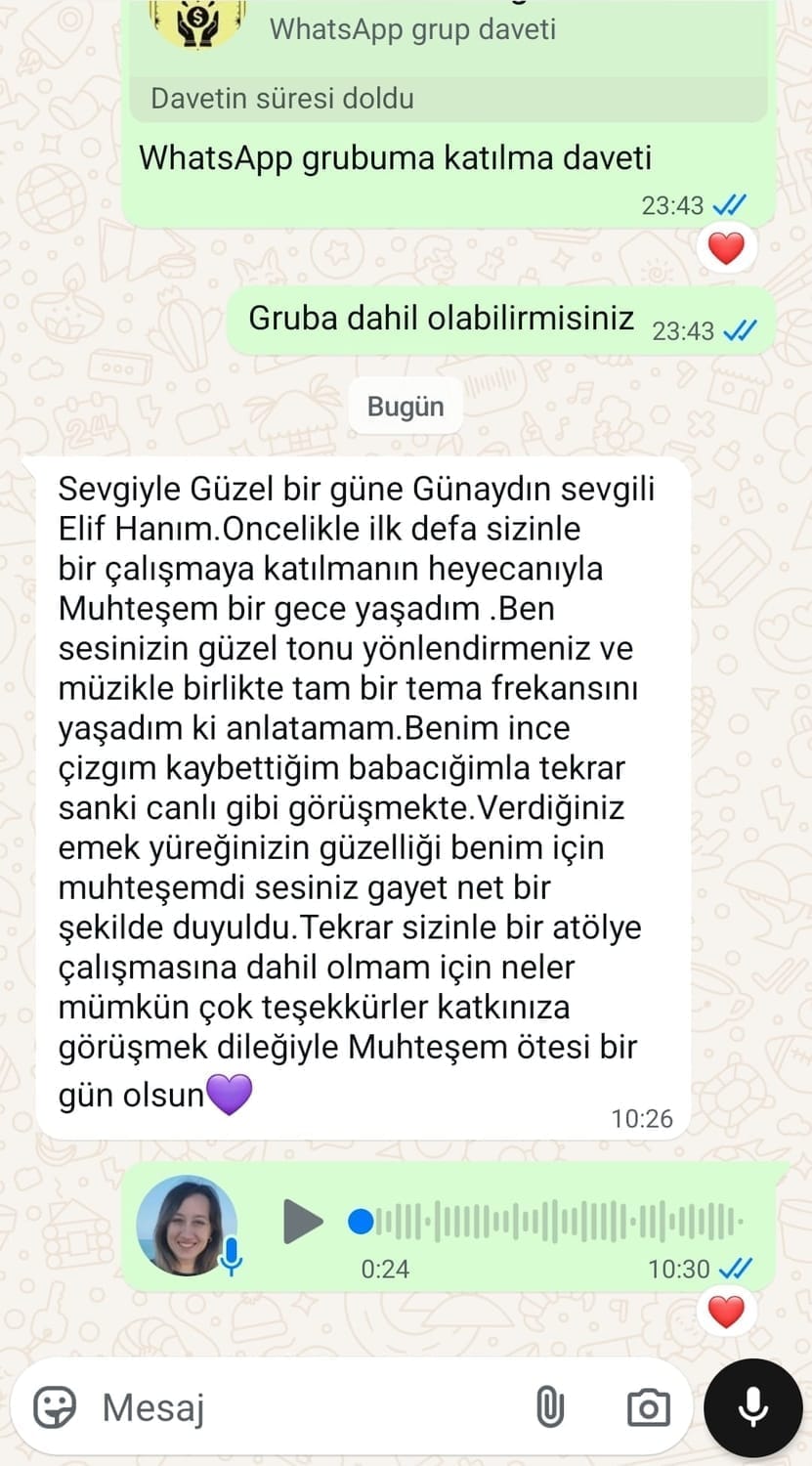The height and width of the screenshot is (1466, 812).
Task: Tap the microphone record button
Action: (x=752, y=1408)
